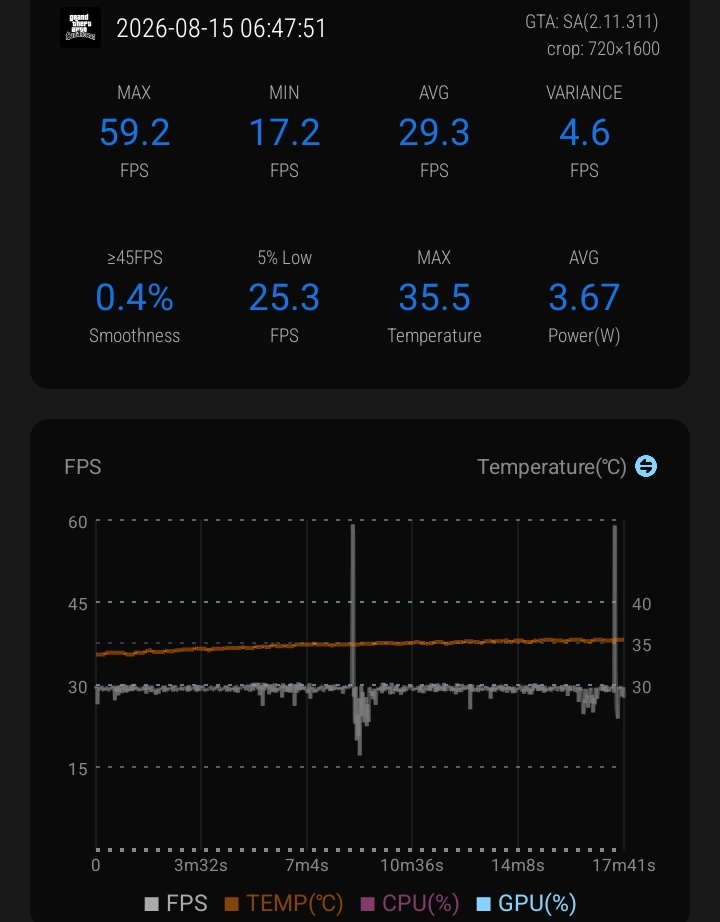Toggle the GPU(%) legend series
The width and height of the screenshot is (720, 922).
[526, 903]
